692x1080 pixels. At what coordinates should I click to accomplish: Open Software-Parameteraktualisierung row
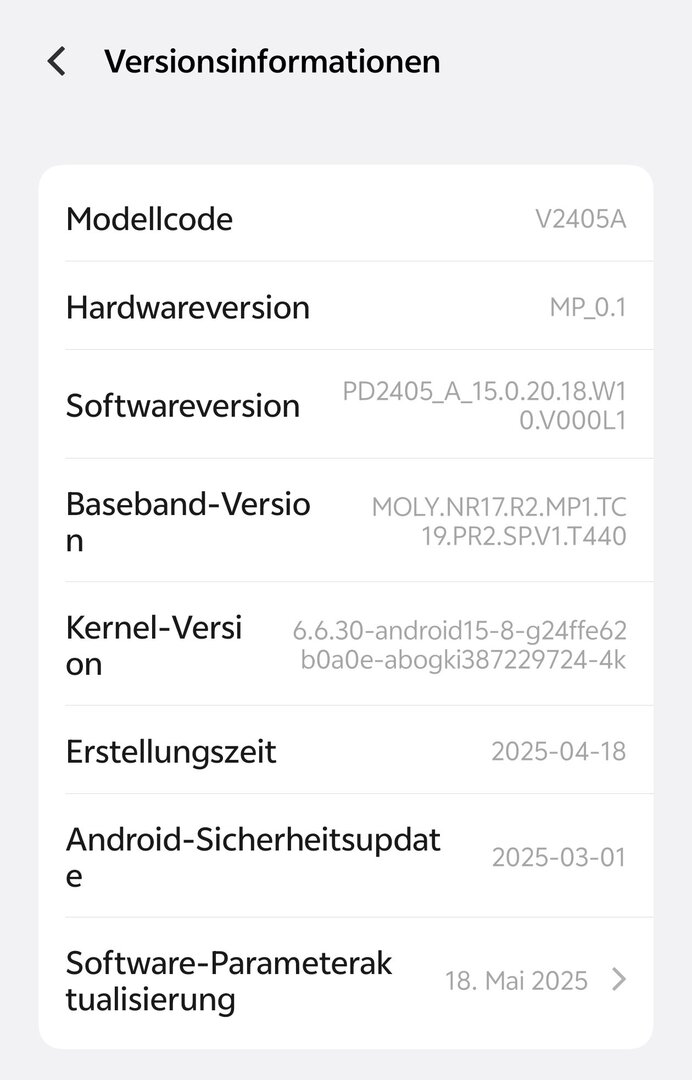pyautogui.click(x=346, y=980)
